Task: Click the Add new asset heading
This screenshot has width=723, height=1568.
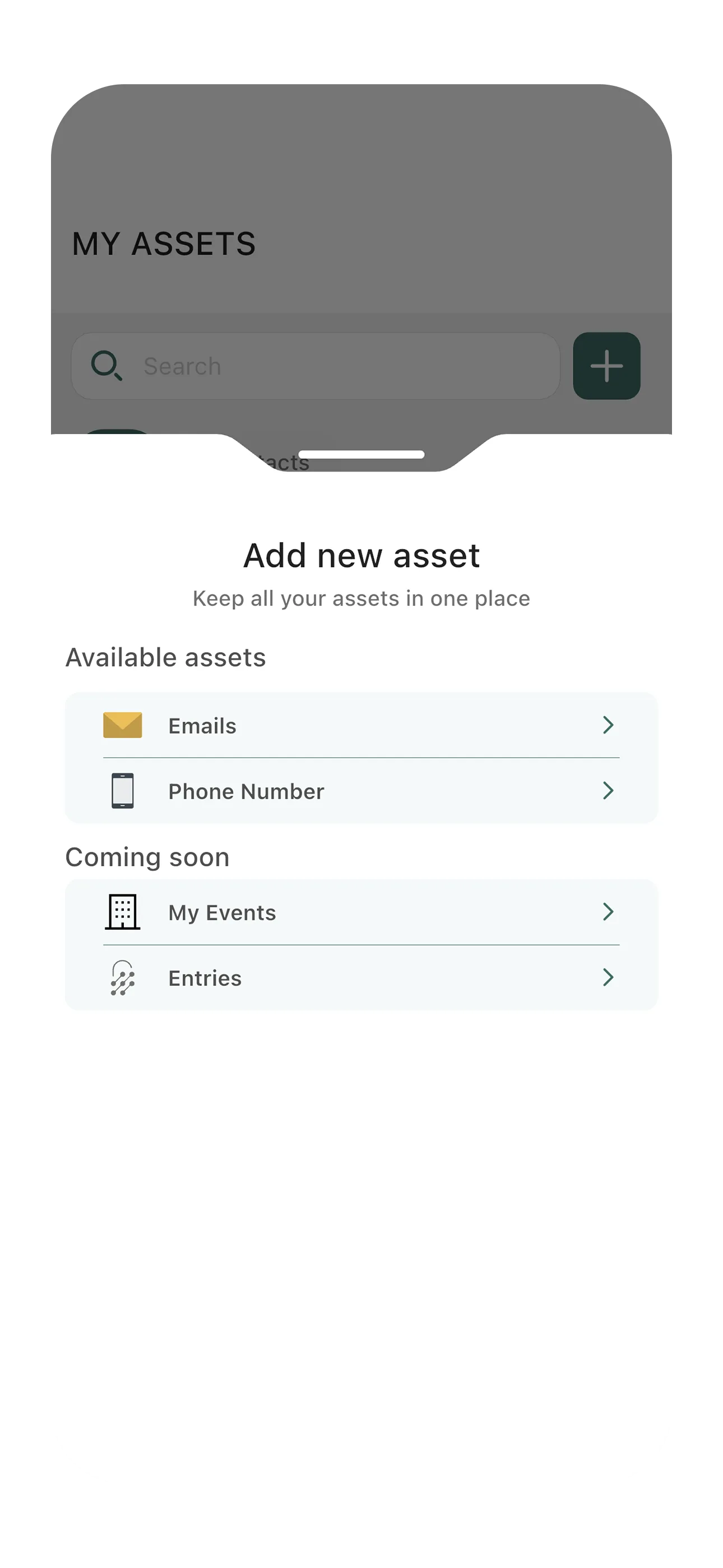Action: pos(361,555)
